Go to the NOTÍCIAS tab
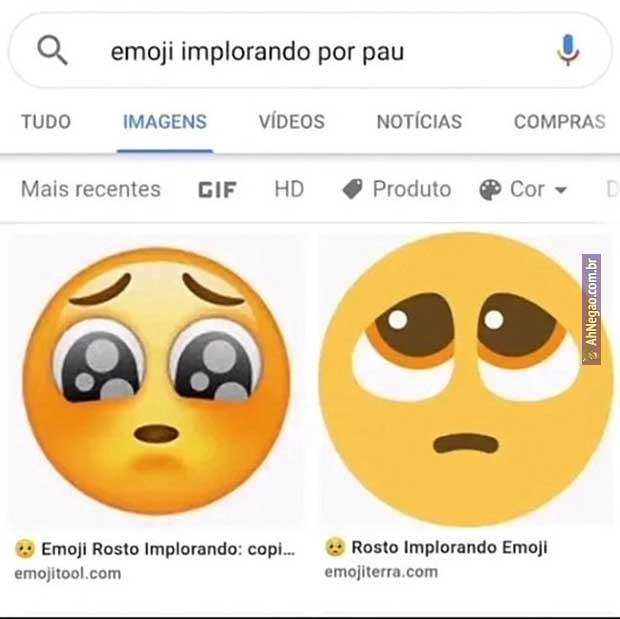The image size is (620, 619). 419,122
